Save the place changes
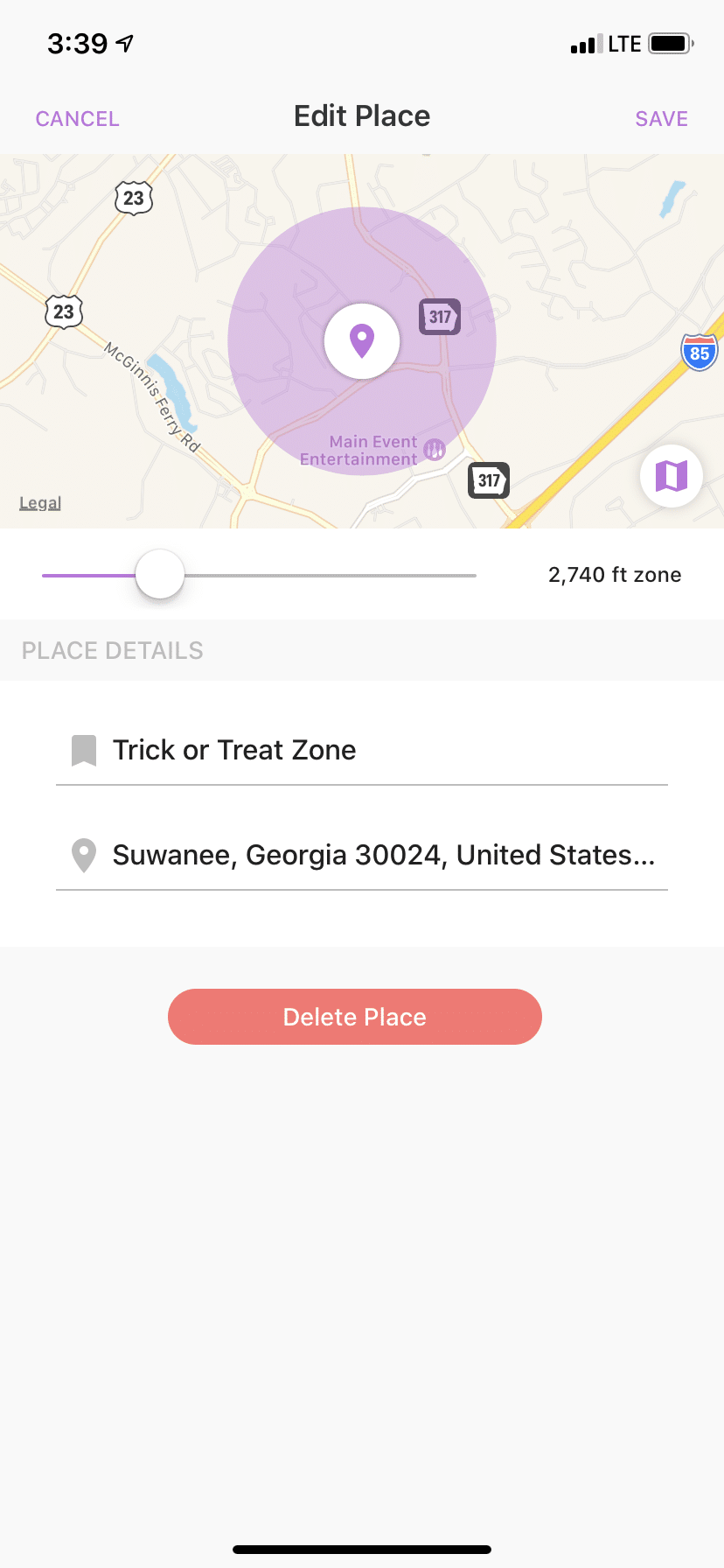 [661, 119]
